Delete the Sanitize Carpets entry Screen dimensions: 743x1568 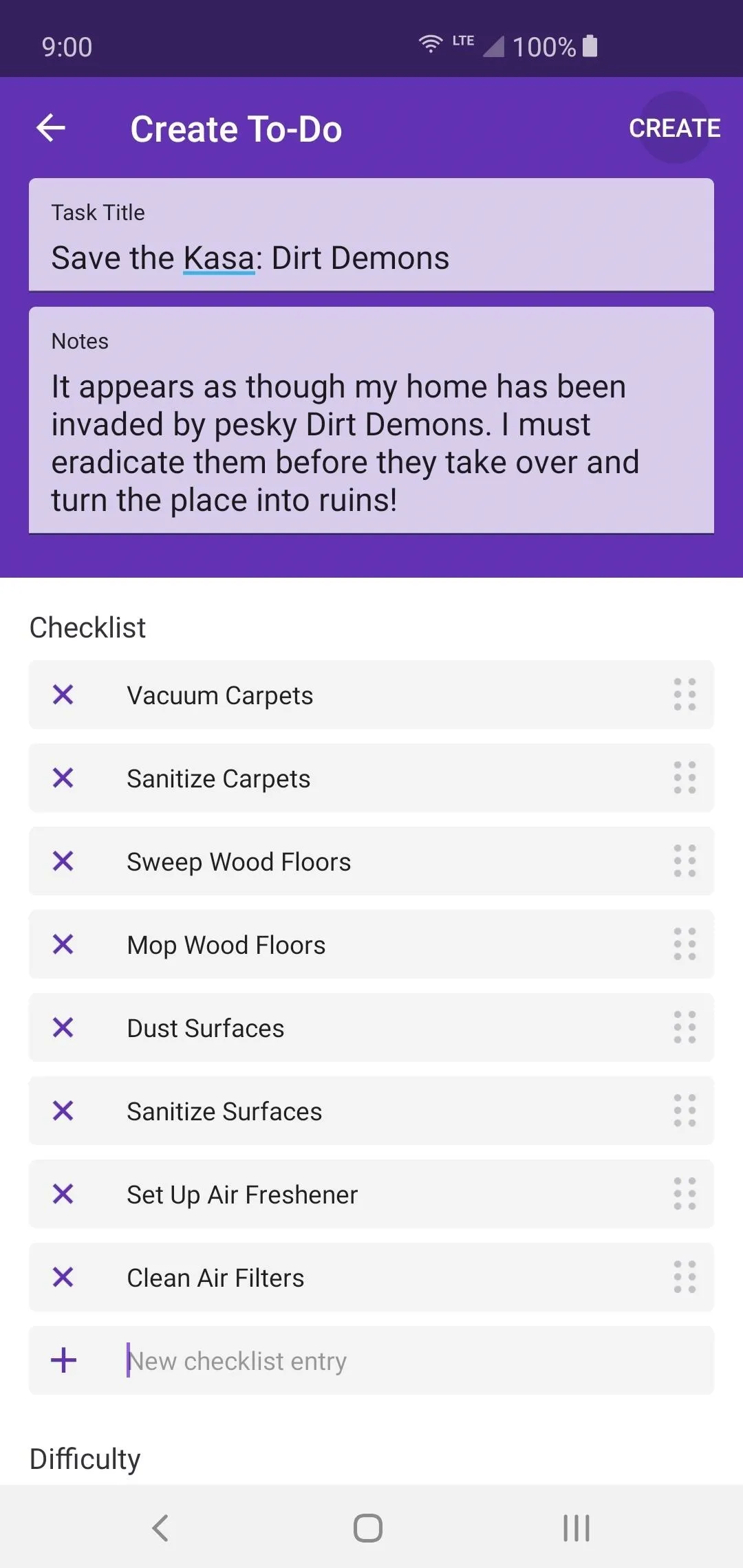coord(63,778)
